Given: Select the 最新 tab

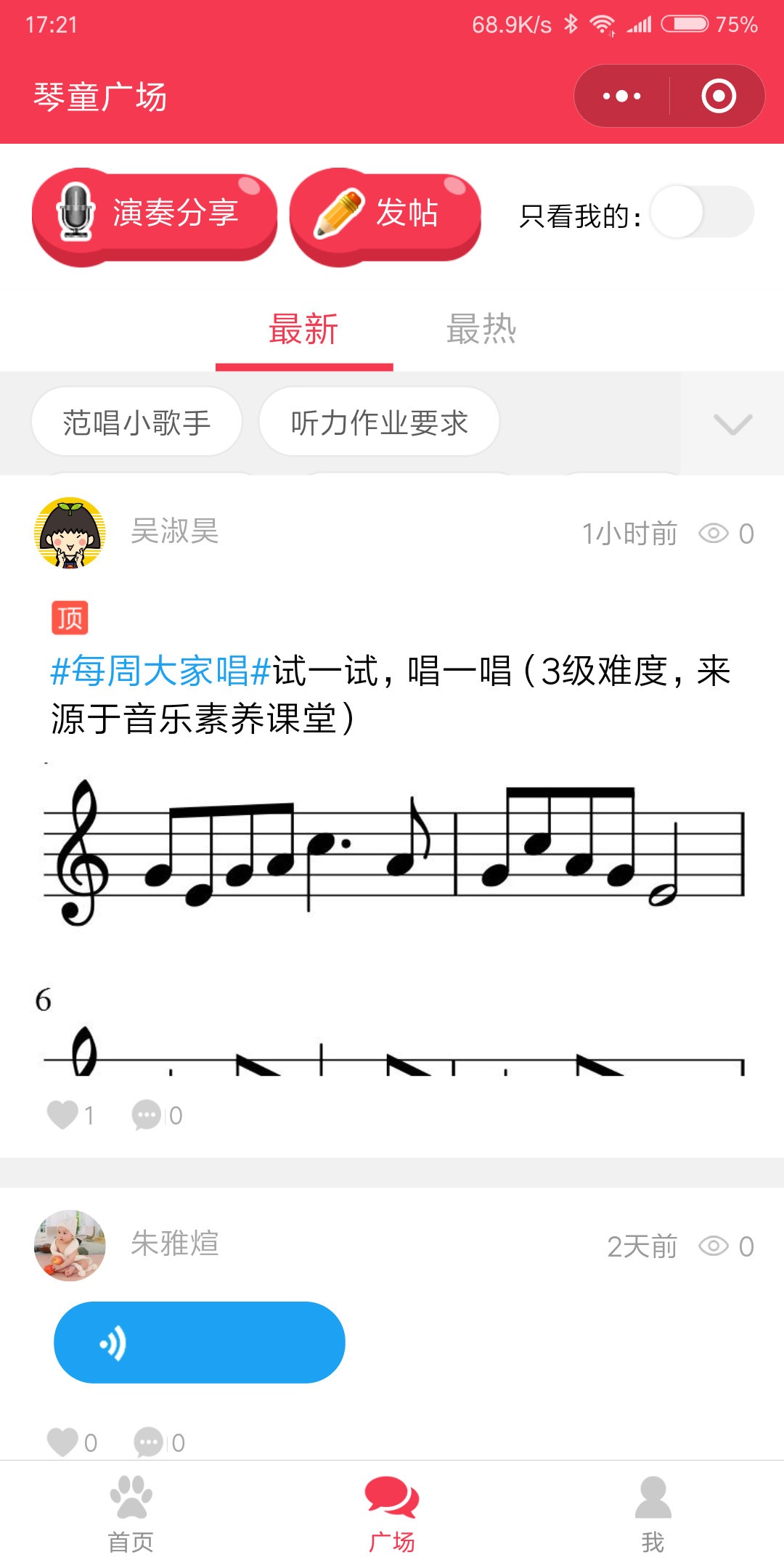Looking at the screenshot, I should click(303, 330).
